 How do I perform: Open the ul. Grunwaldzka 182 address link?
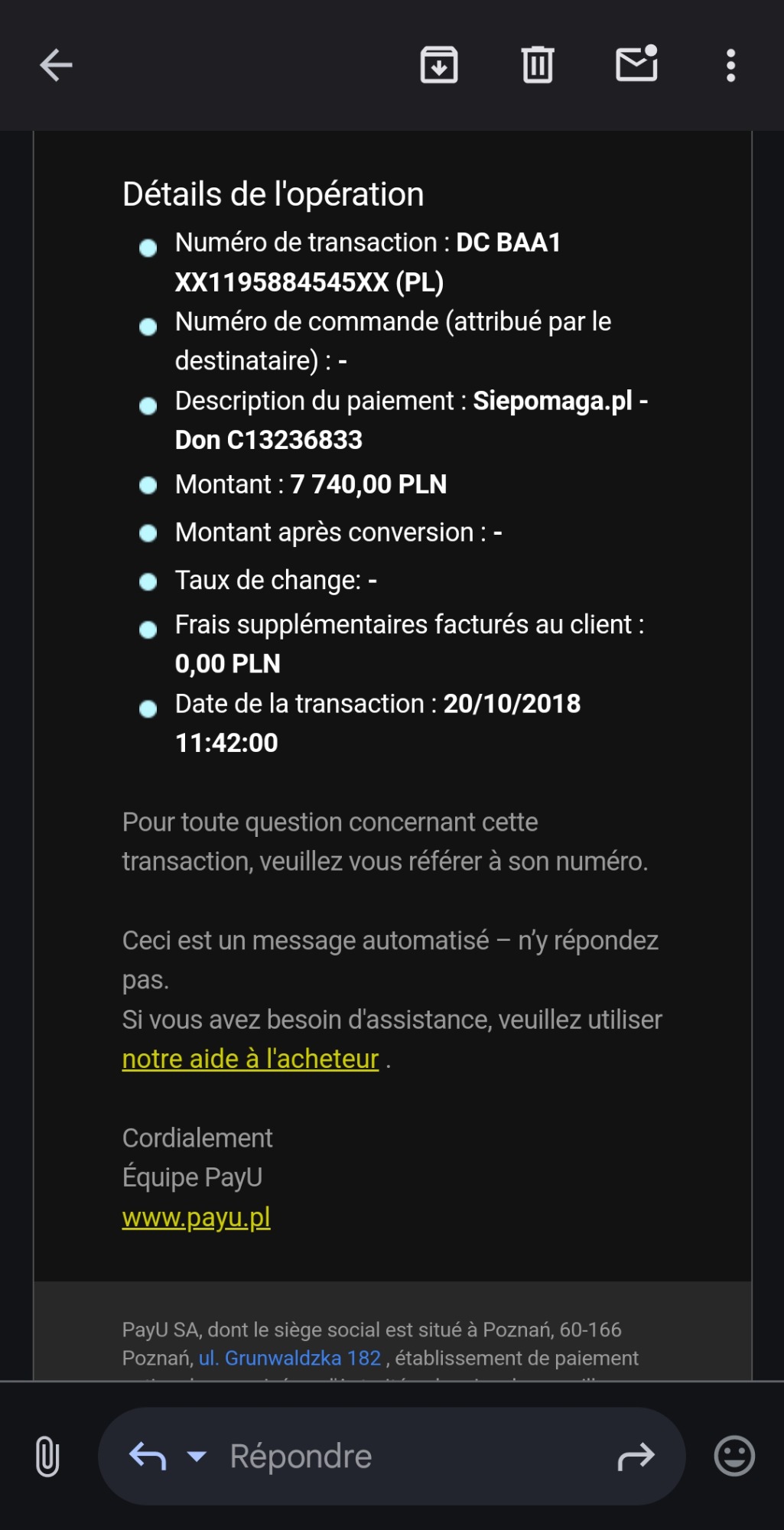pyautogui.click(x=290, y=1358)
